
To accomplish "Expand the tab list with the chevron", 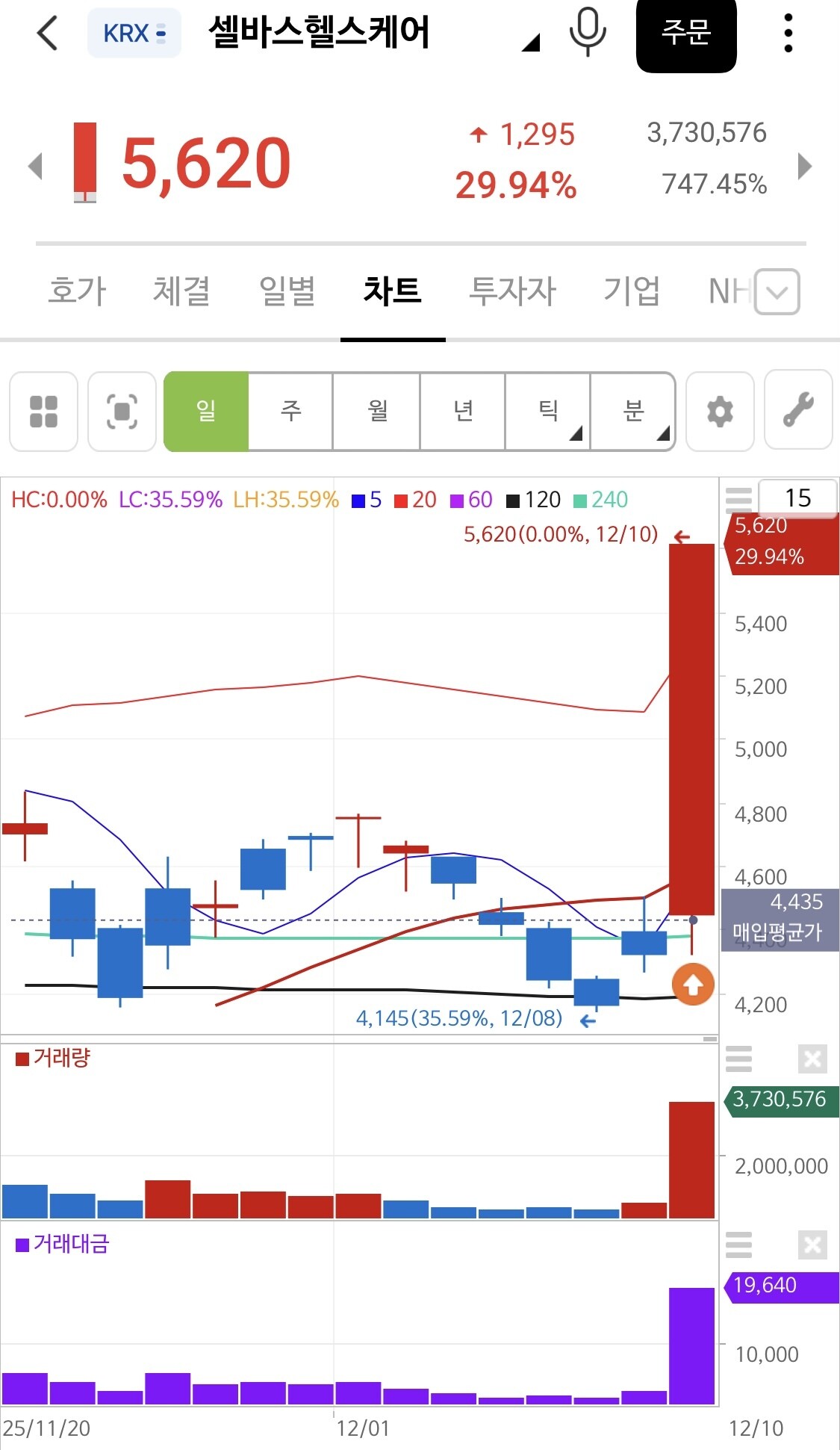I will click(777, 291).
